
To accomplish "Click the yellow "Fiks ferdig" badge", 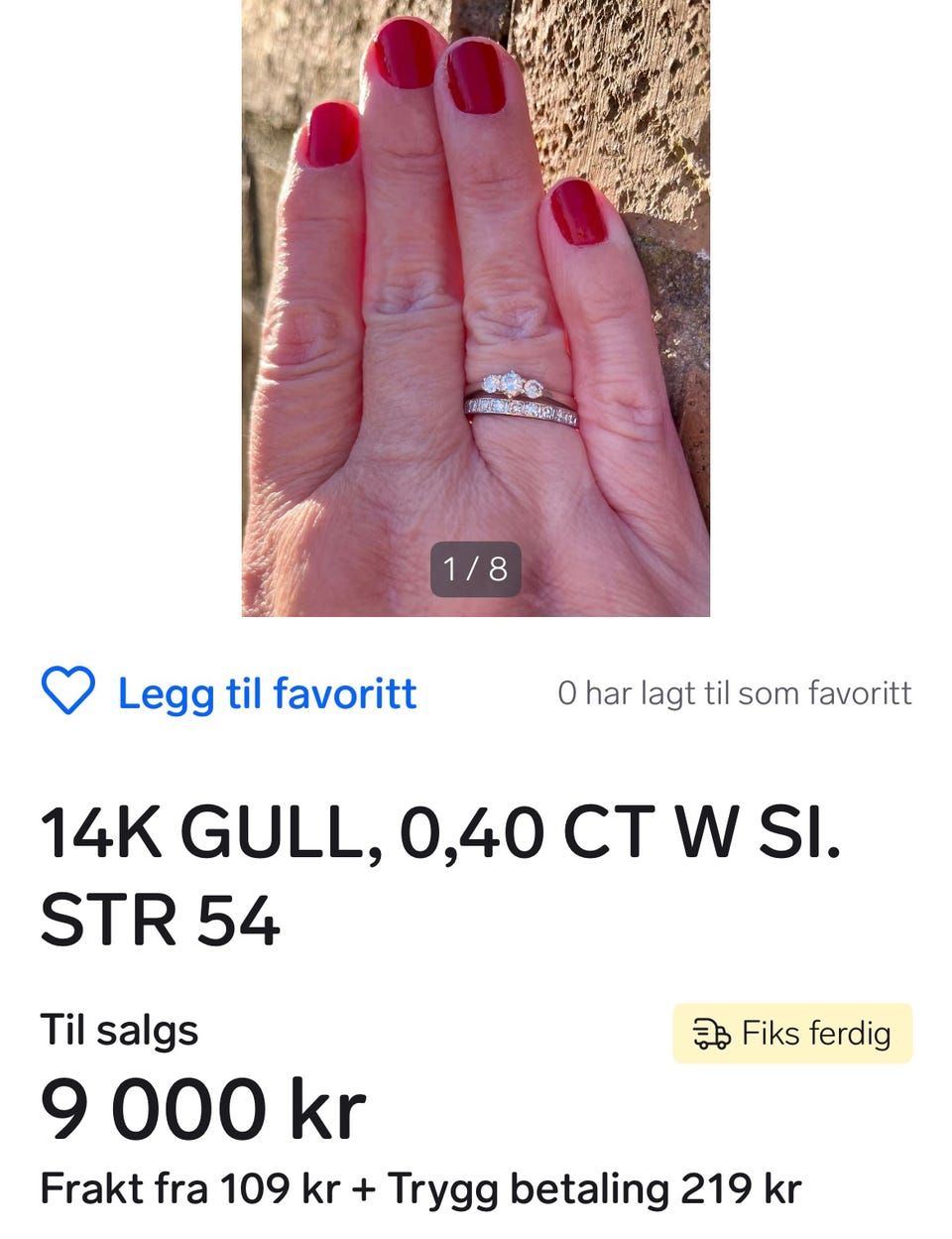I will pyautogui.click(x=790, y=1033).
